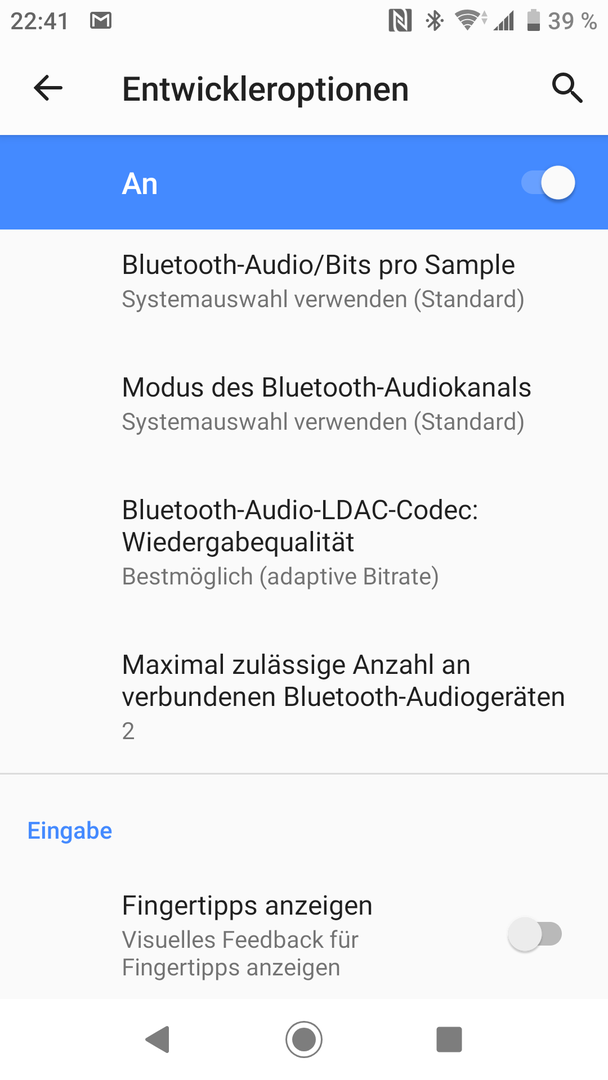Open maximal zulässige Anzahl Bluetooth-Audiogeräten
Screen dimensions: 608x1080
pyautogui.click(x=304, y=697)
